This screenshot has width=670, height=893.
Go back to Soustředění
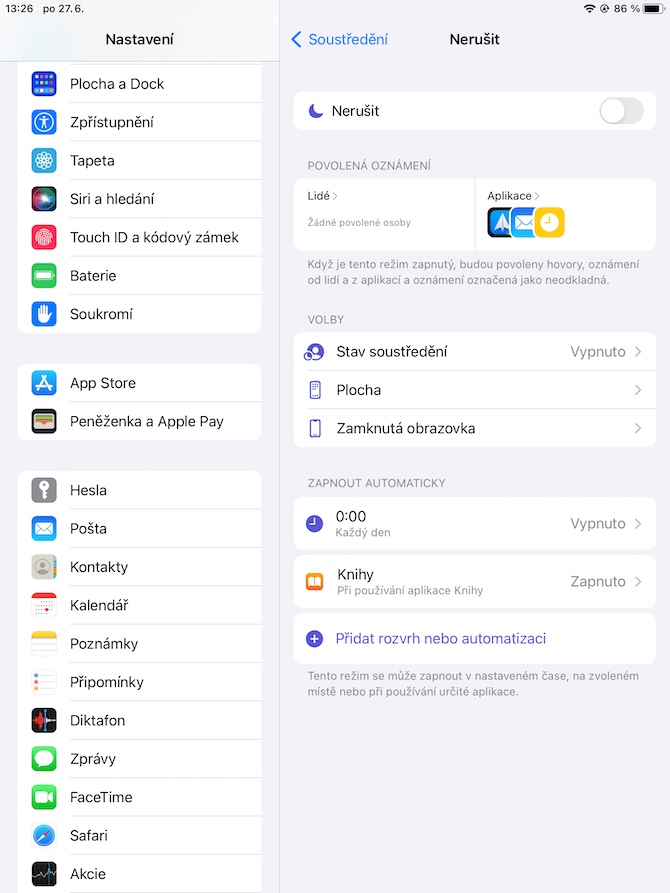(339, 39)
